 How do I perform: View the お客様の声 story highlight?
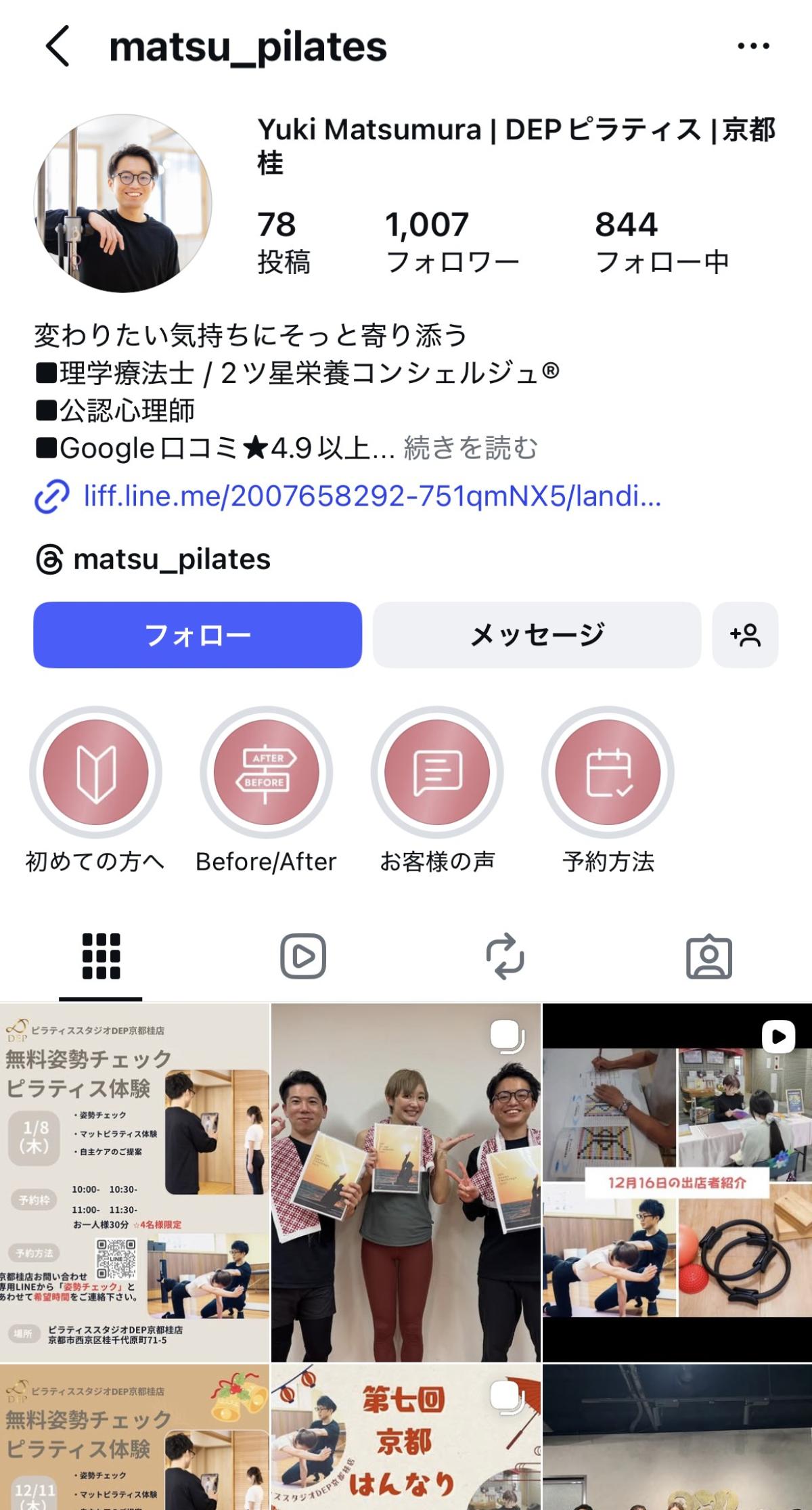click(x=437, y=773)
